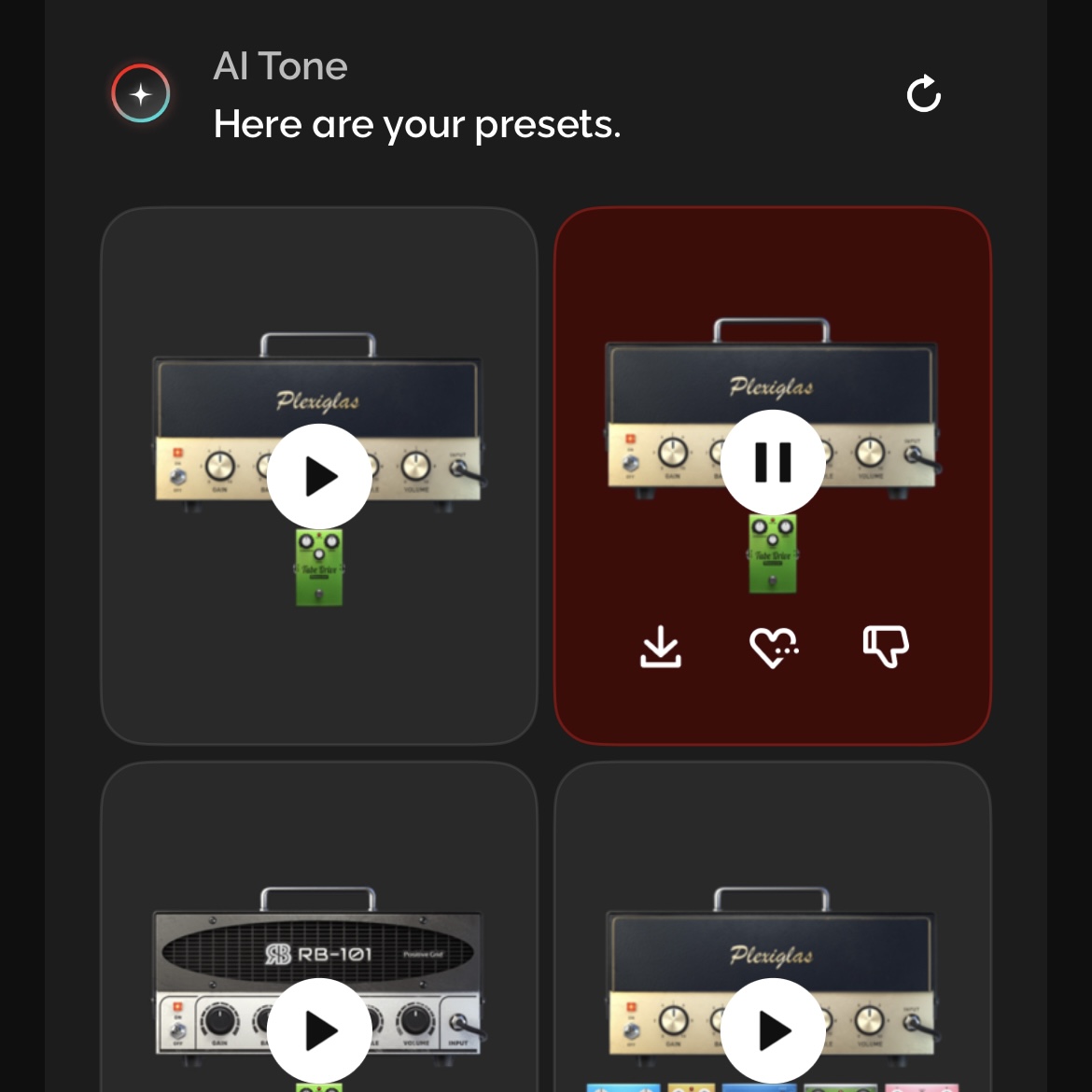
Task: Pause the currently playing Plexiglas preset
Action: tap(773, 462)
